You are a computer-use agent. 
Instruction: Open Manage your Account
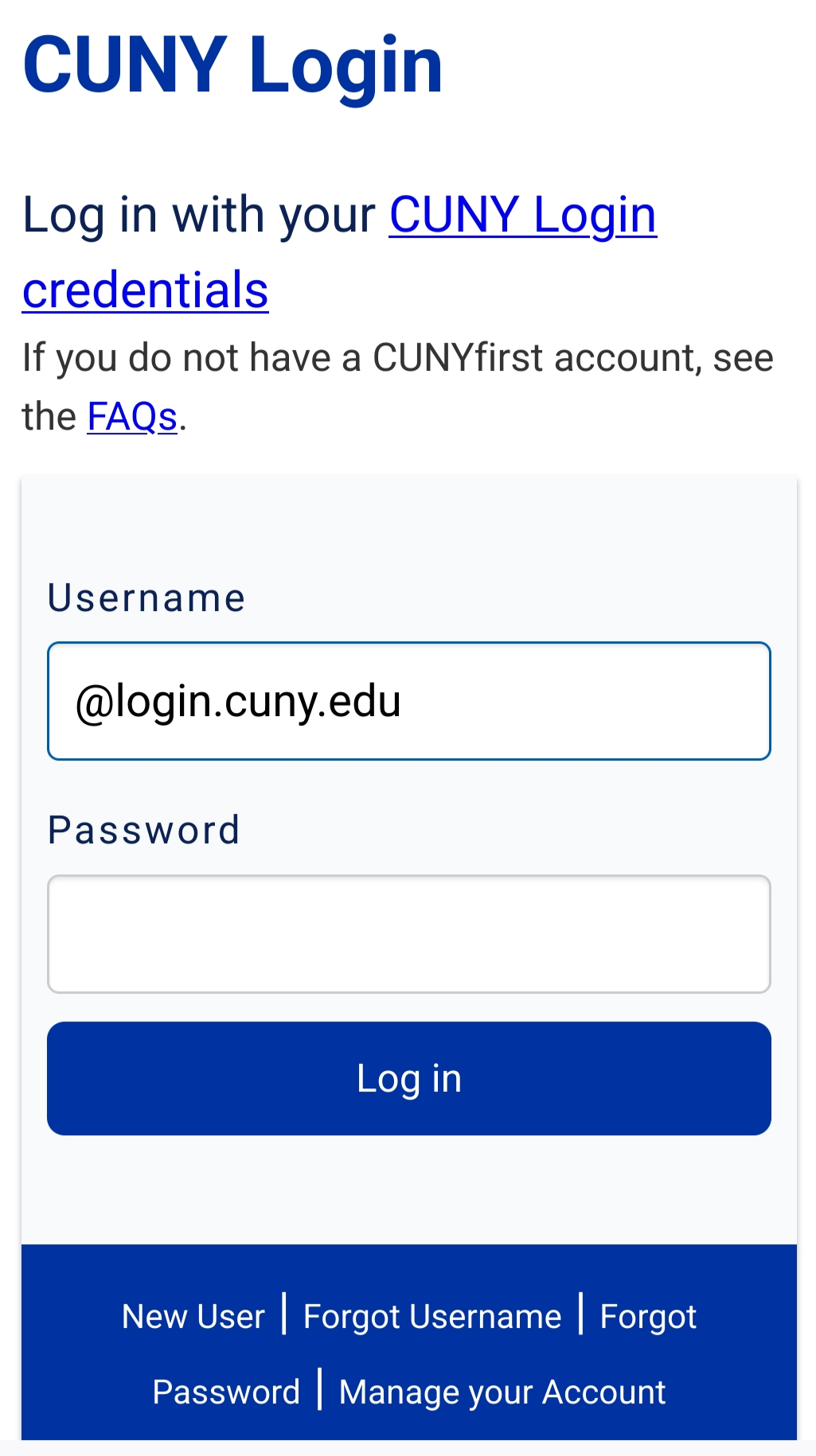point(502,1392)
